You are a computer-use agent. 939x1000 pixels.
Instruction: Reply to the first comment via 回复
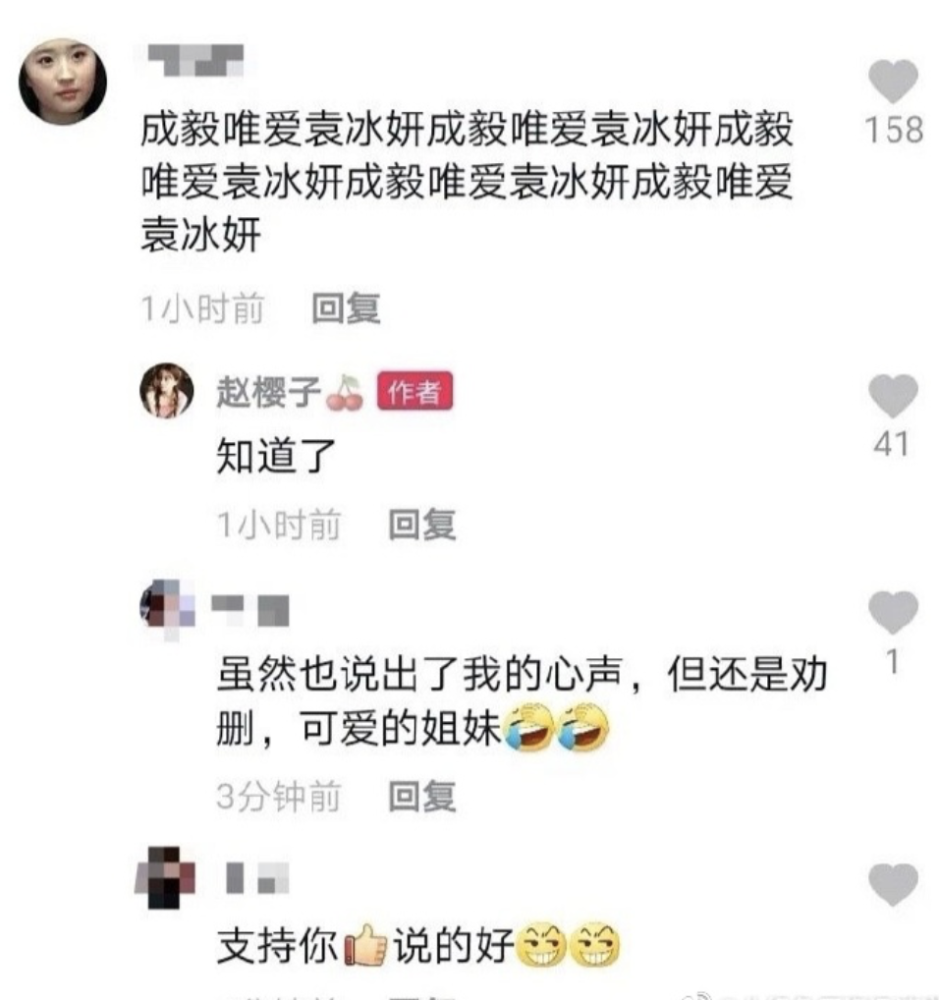point(344,310)
